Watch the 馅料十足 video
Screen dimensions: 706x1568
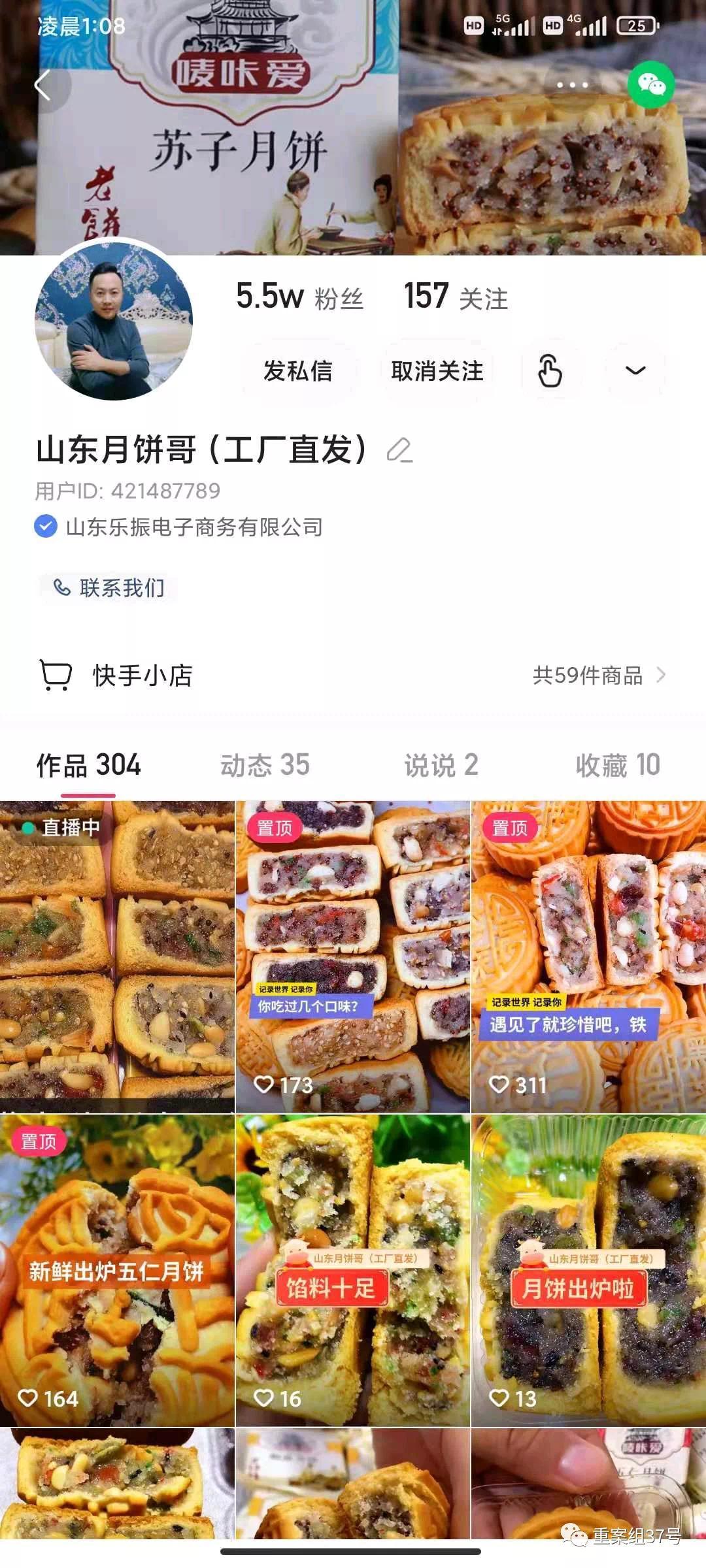pyautogui.click(x=352, y=1270)
